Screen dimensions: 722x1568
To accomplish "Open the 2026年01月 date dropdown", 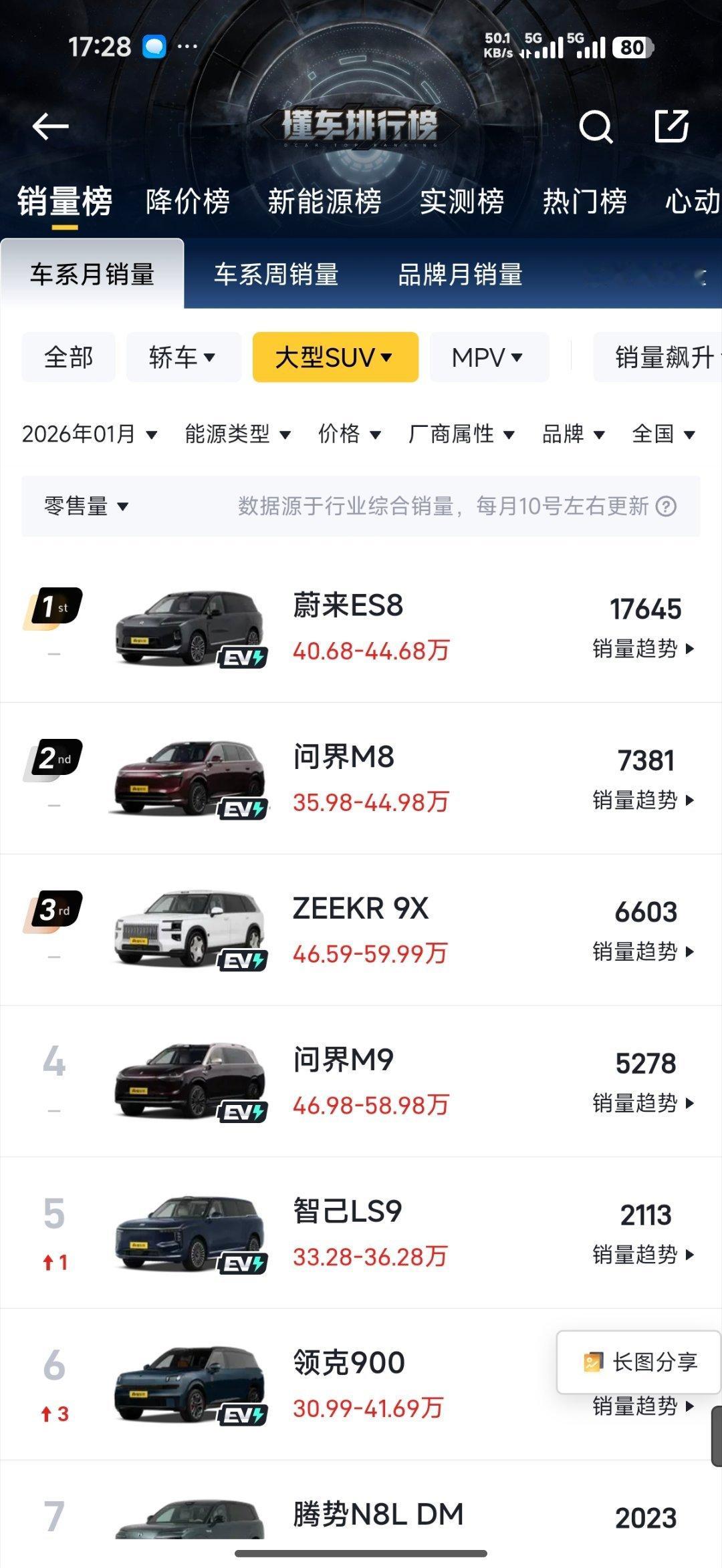I will tap(90, 434).
